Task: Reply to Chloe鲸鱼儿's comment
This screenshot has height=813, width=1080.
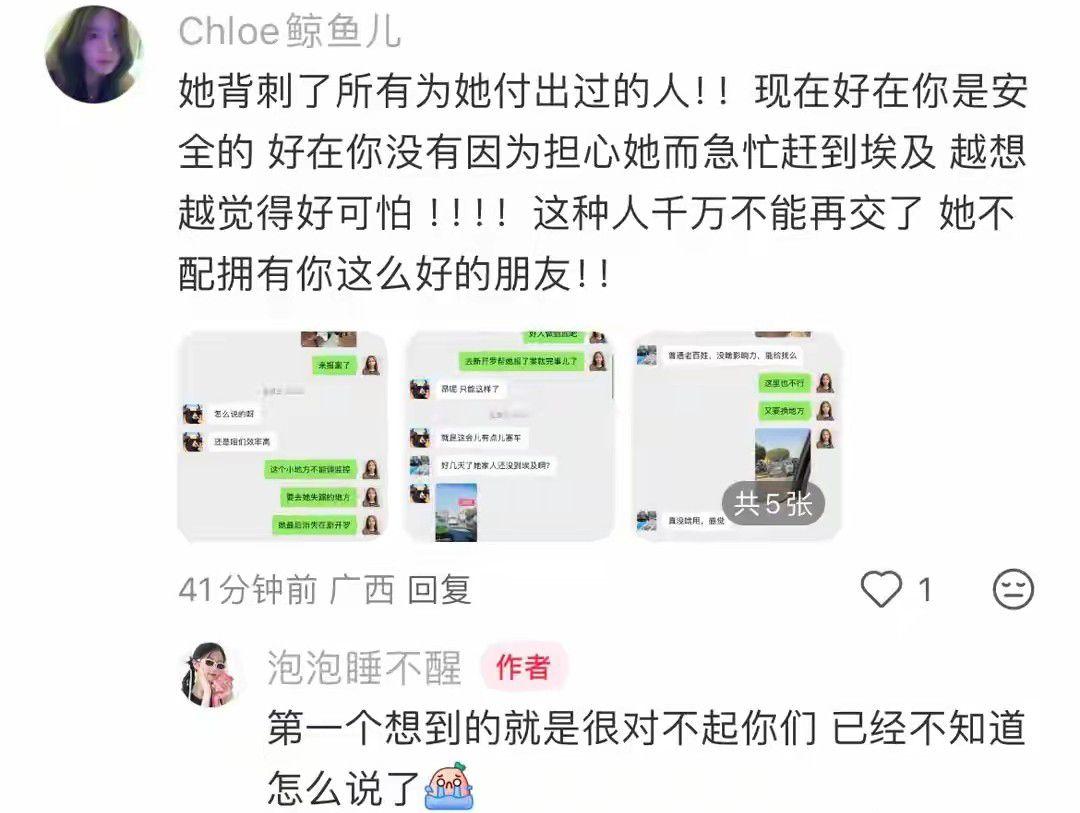Action: tap(439, 590)
